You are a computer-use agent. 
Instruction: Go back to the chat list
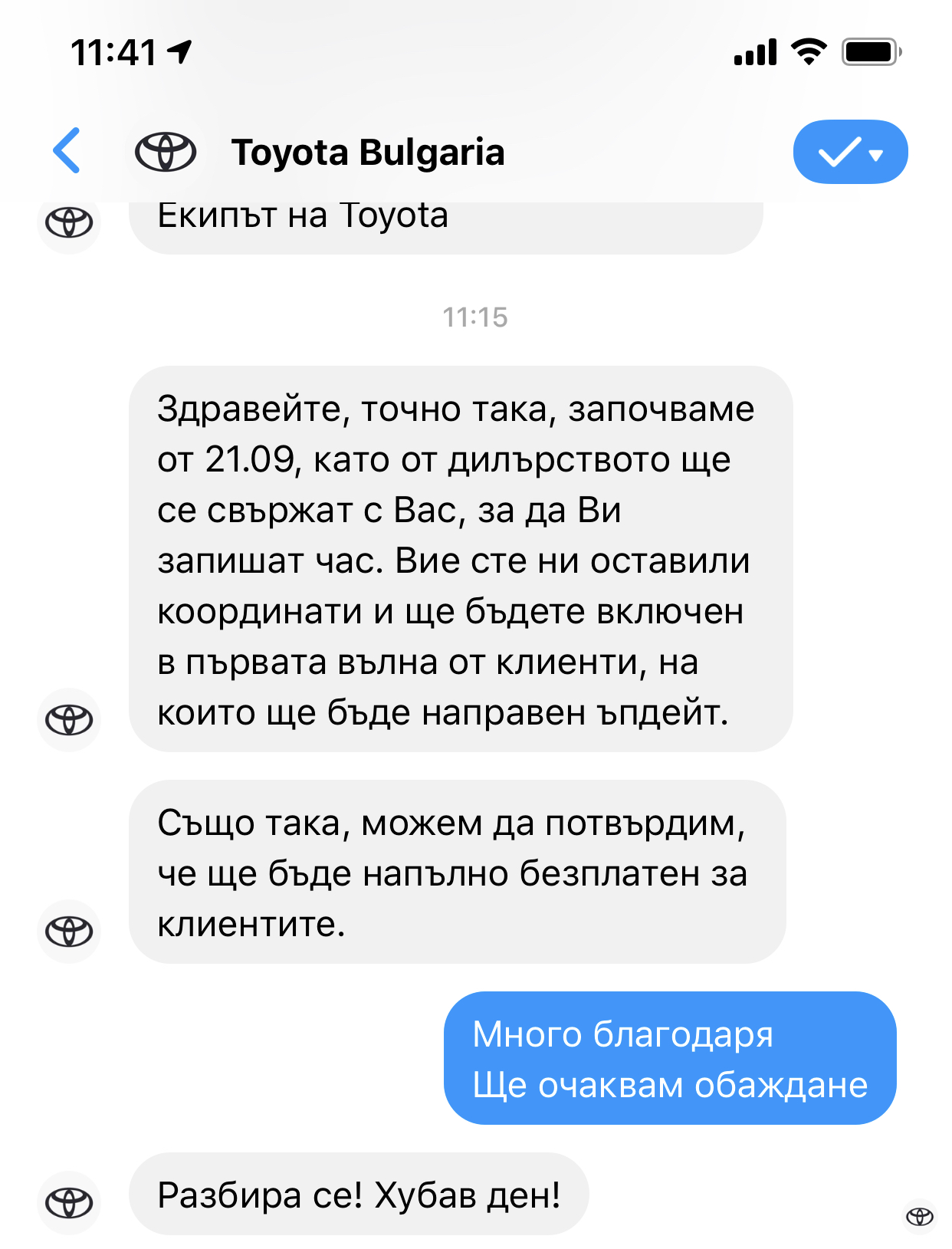(67, 151)
